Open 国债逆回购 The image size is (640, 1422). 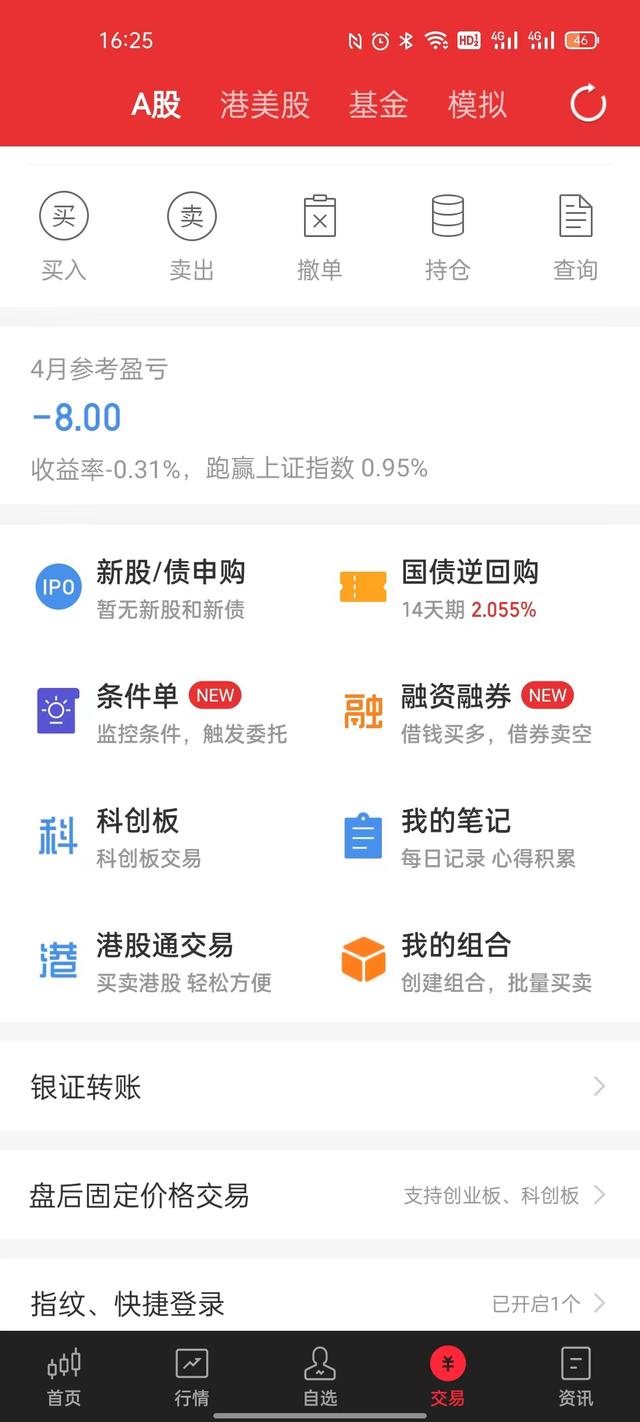(x=470, y=588)
